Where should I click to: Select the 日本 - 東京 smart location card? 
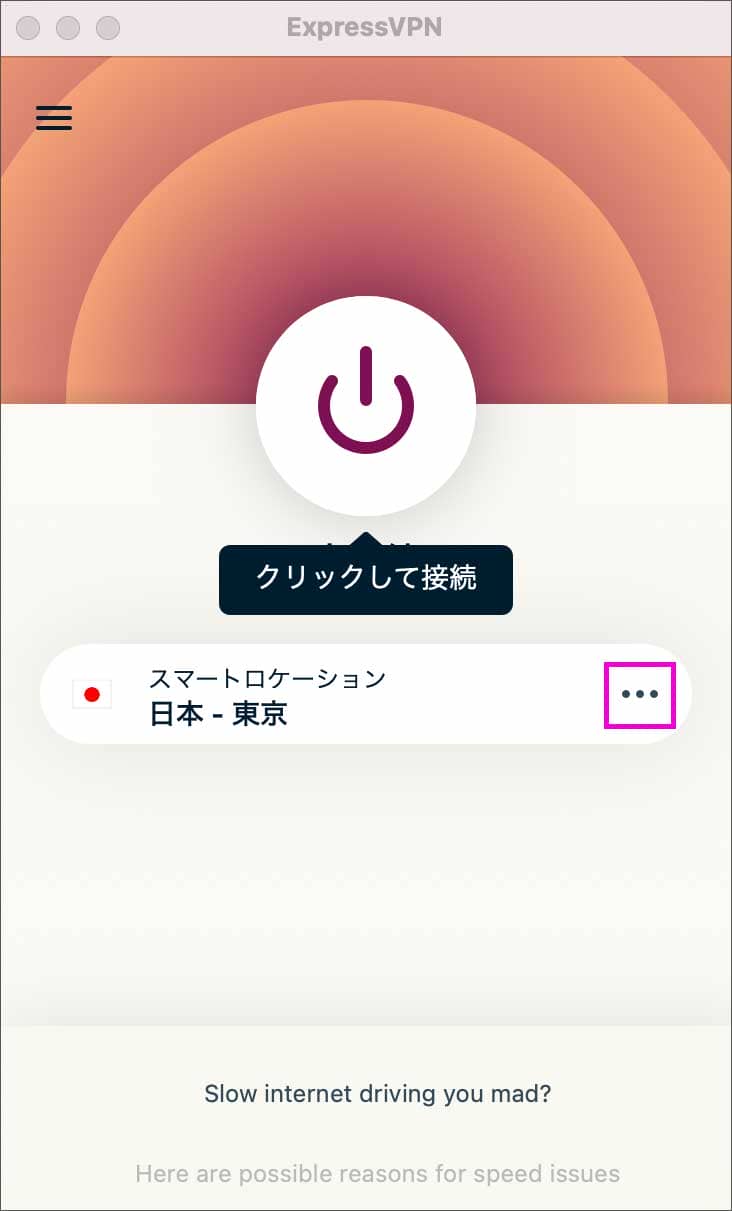point(300,695)
